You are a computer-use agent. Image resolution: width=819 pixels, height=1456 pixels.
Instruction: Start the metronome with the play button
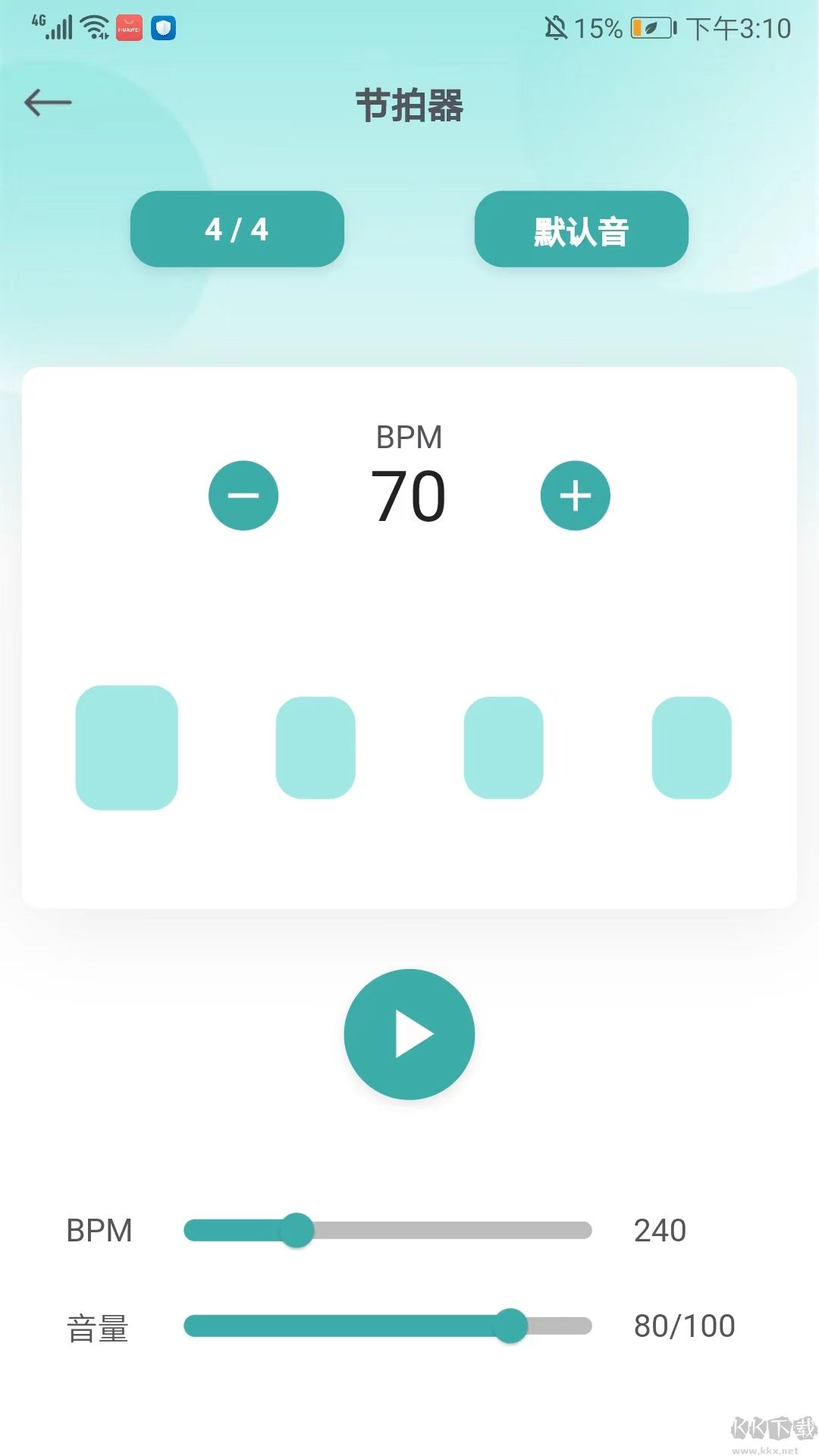pyautogui.click(x=409, y=1034)
